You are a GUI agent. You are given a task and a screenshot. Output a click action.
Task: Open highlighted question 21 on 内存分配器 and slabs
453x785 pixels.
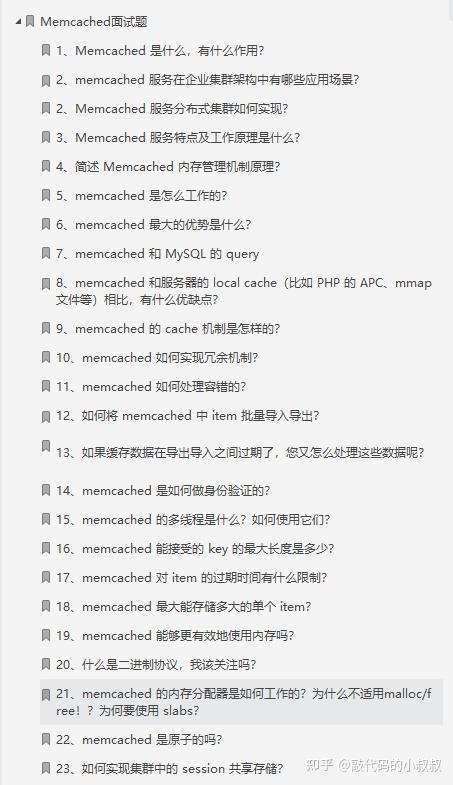[241, 702]
